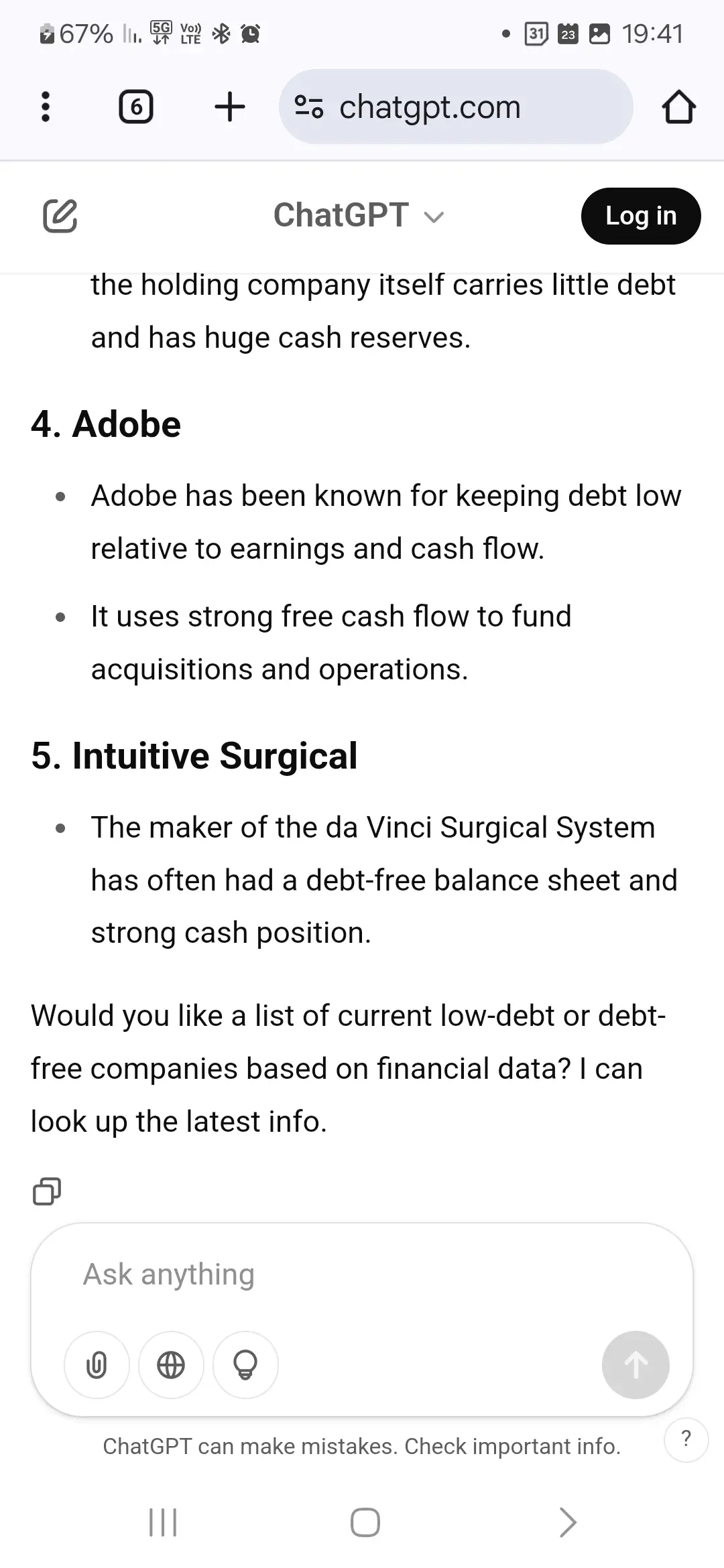Focus the Ask anything message field
The image size is (724, 1568).
pyautogui.click(x=362, y=1275)
